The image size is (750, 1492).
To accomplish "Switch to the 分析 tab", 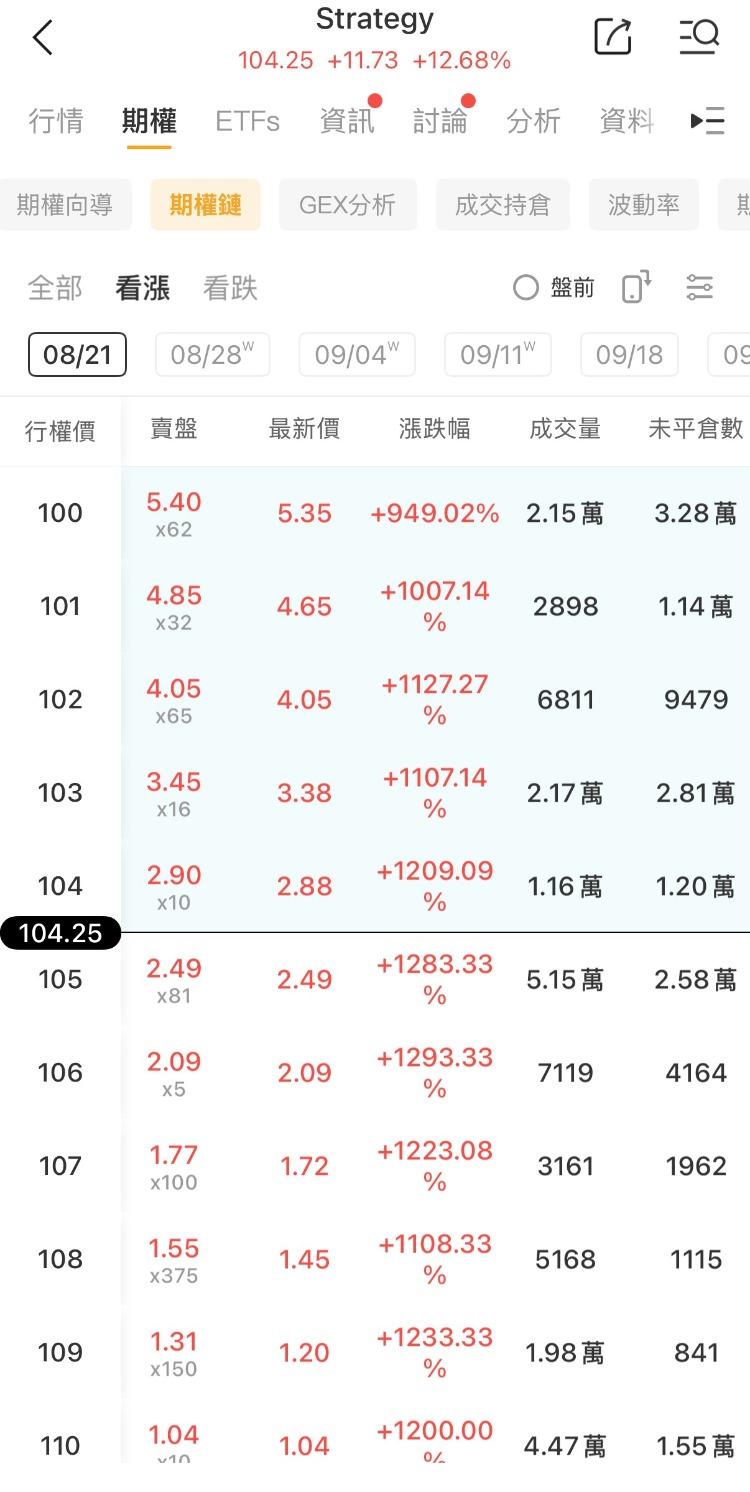I will [x=533, y=121].
